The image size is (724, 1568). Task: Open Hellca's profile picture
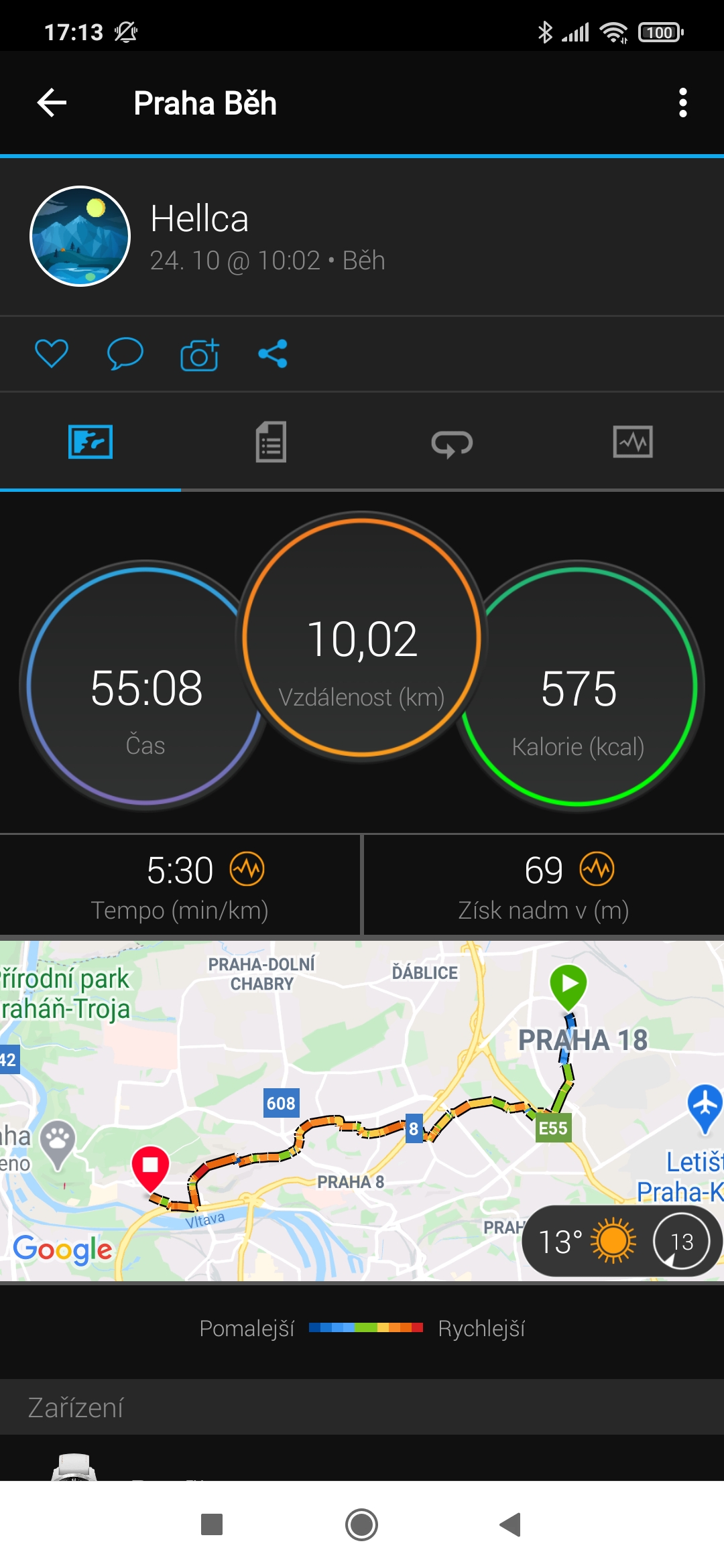click(x=80, y=236)
